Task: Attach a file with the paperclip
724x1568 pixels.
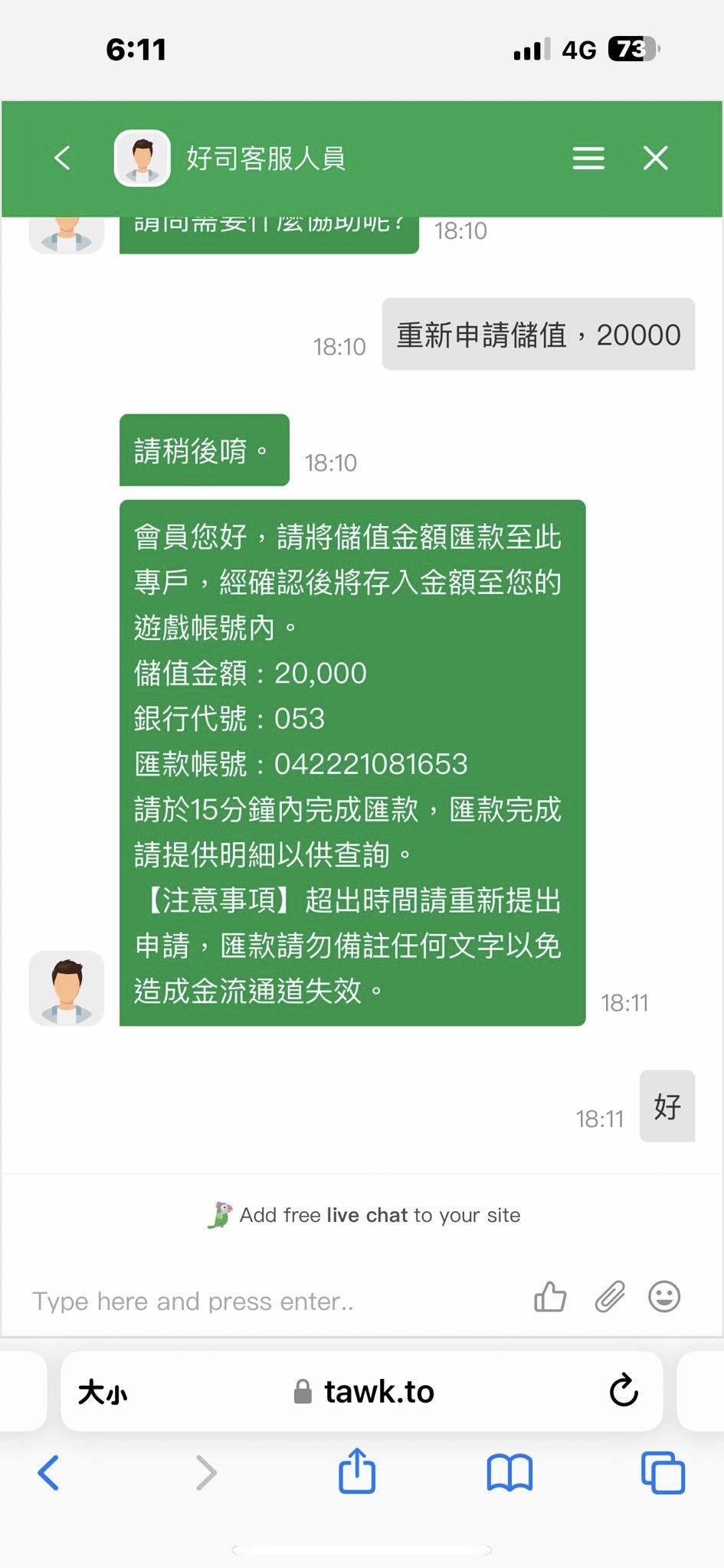Action: pos(610,1297)
